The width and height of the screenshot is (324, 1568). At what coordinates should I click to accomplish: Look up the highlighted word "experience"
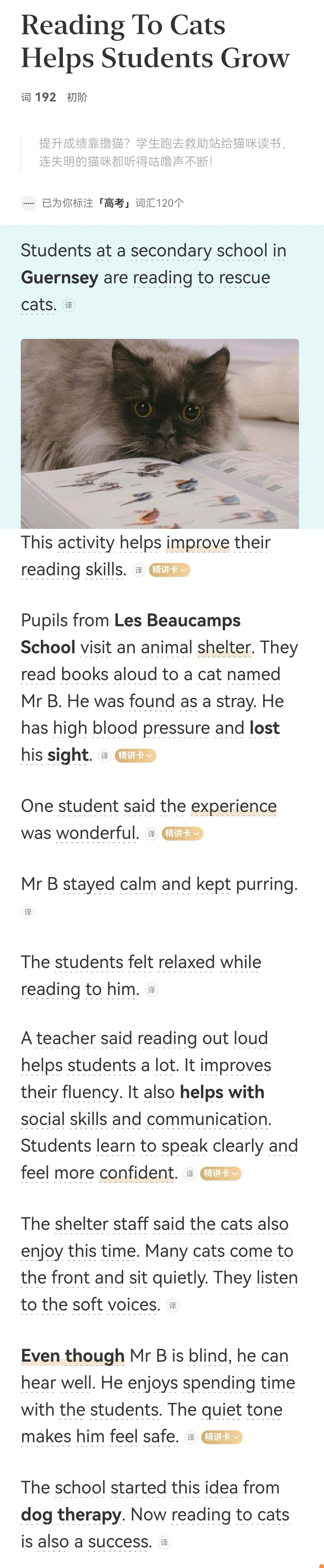(234, 806)
